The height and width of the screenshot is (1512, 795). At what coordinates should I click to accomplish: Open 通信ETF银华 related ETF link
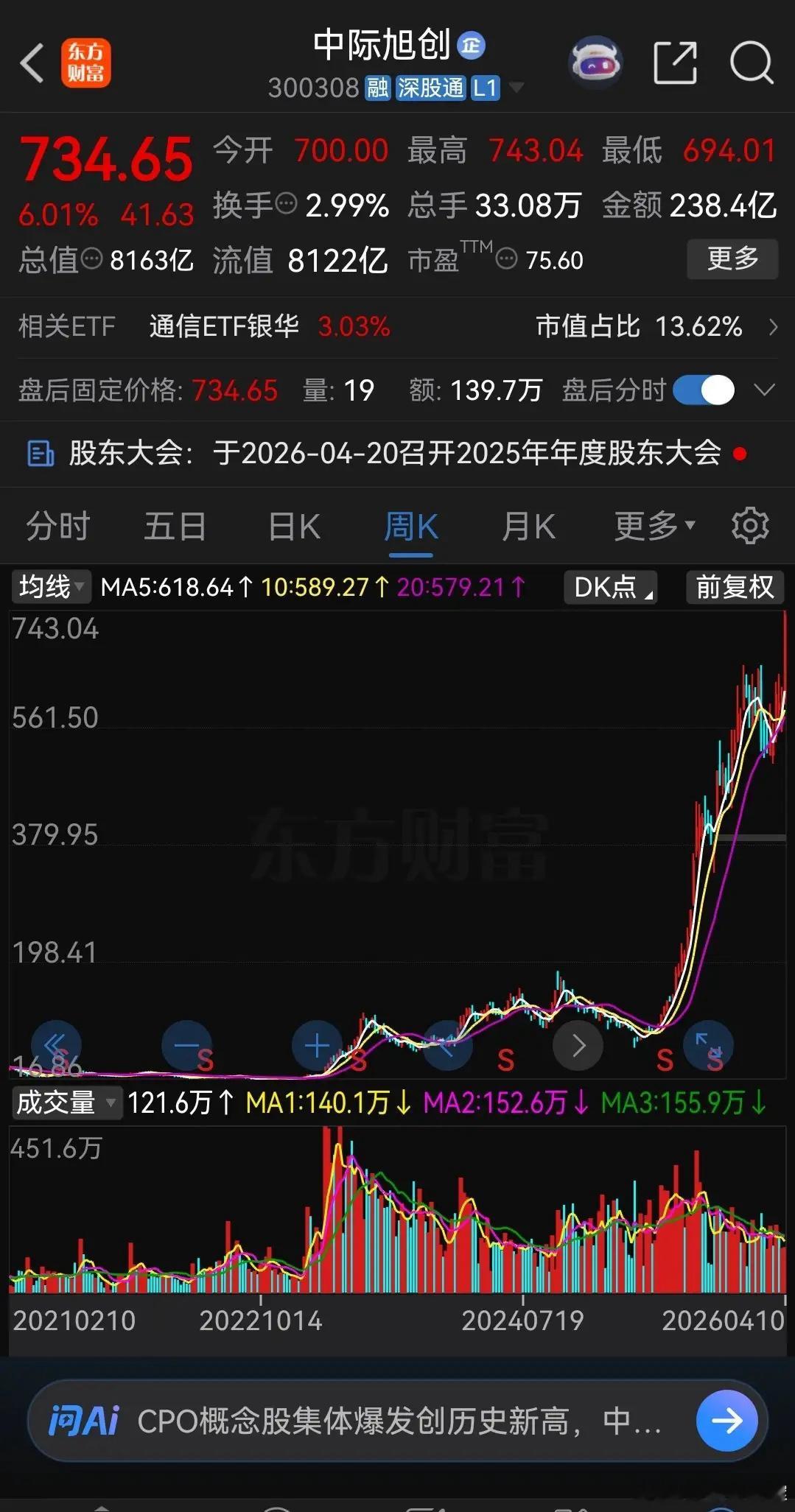[223, 326]
